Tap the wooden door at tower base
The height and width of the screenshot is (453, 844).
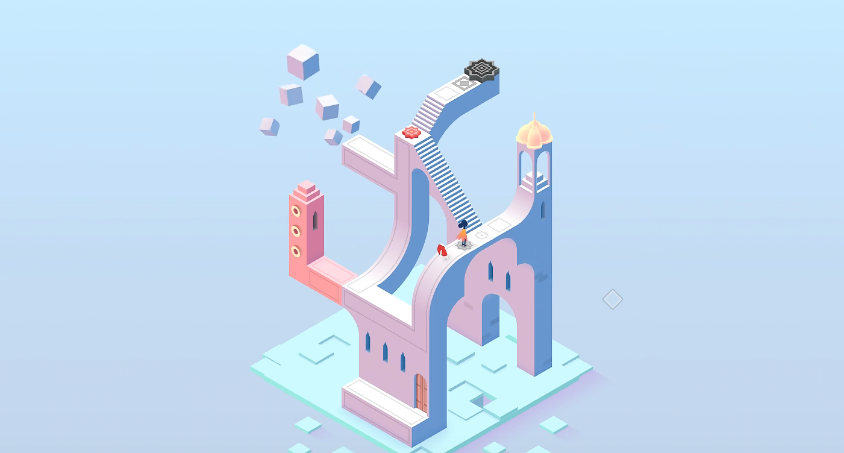click(421, 392)
